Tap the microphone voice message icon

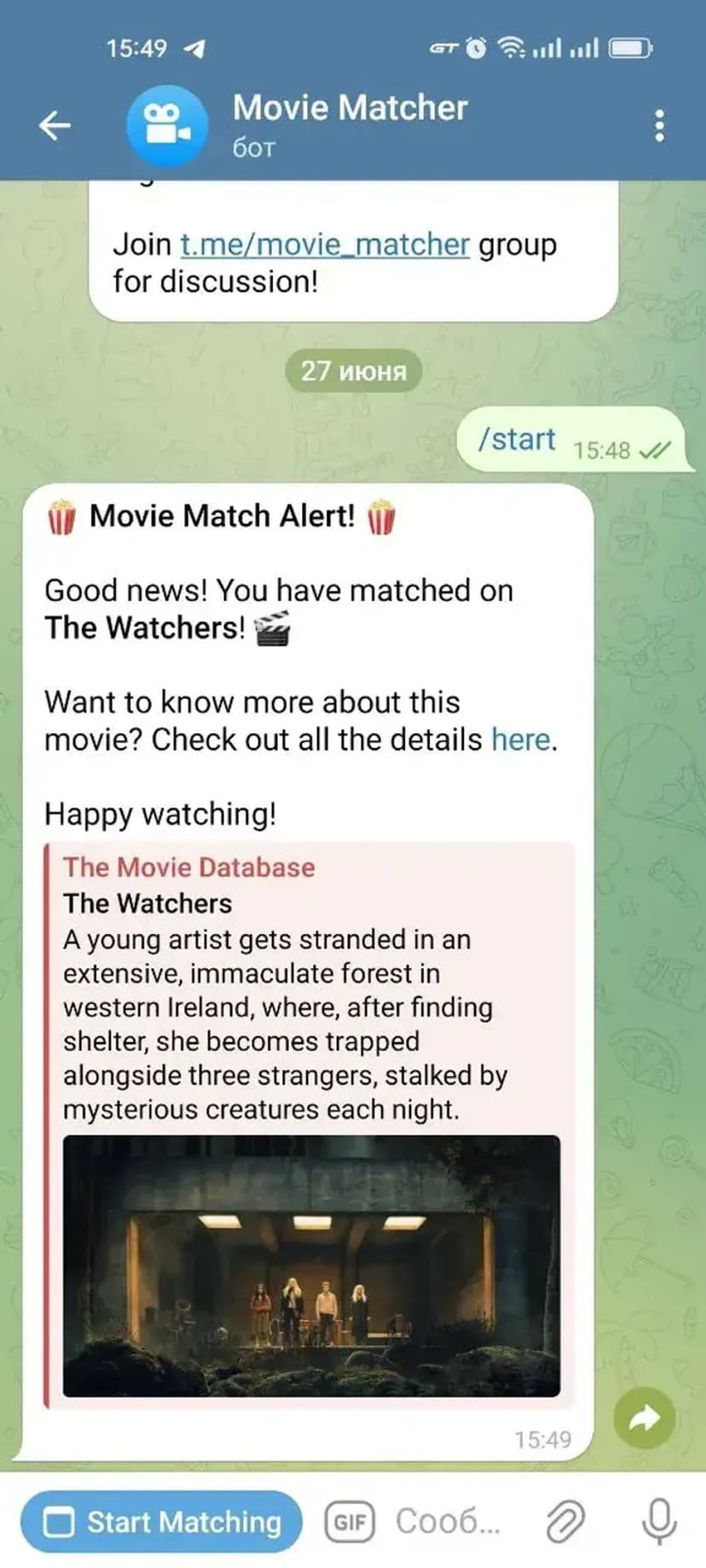(x=659, y=1522)
